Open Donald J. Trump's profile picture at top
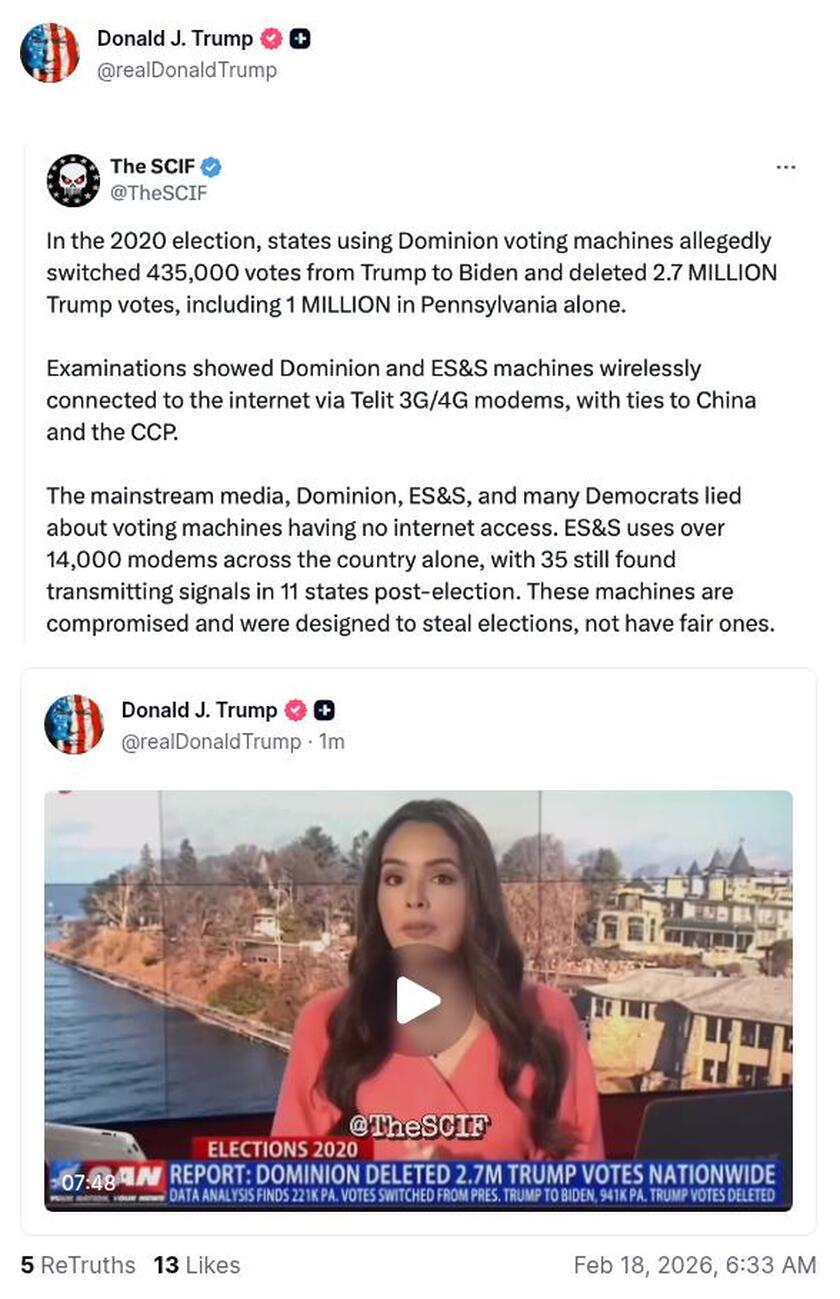The height and width of the screenshot is (1299, 840). (49, 53)
